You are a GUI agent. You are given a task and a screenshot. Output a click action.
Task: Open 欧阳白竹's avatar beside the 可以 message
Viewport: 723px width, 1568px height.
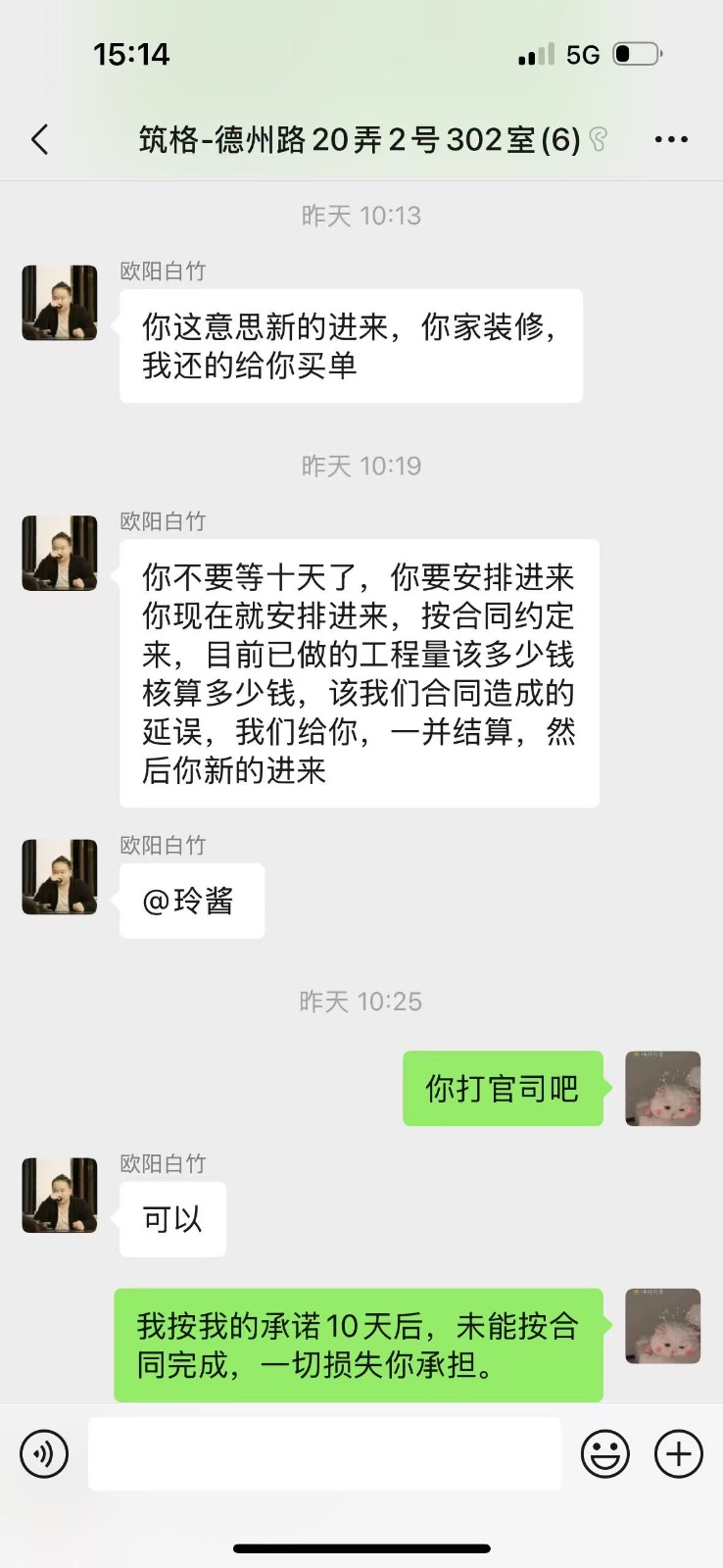(60, 1196)
